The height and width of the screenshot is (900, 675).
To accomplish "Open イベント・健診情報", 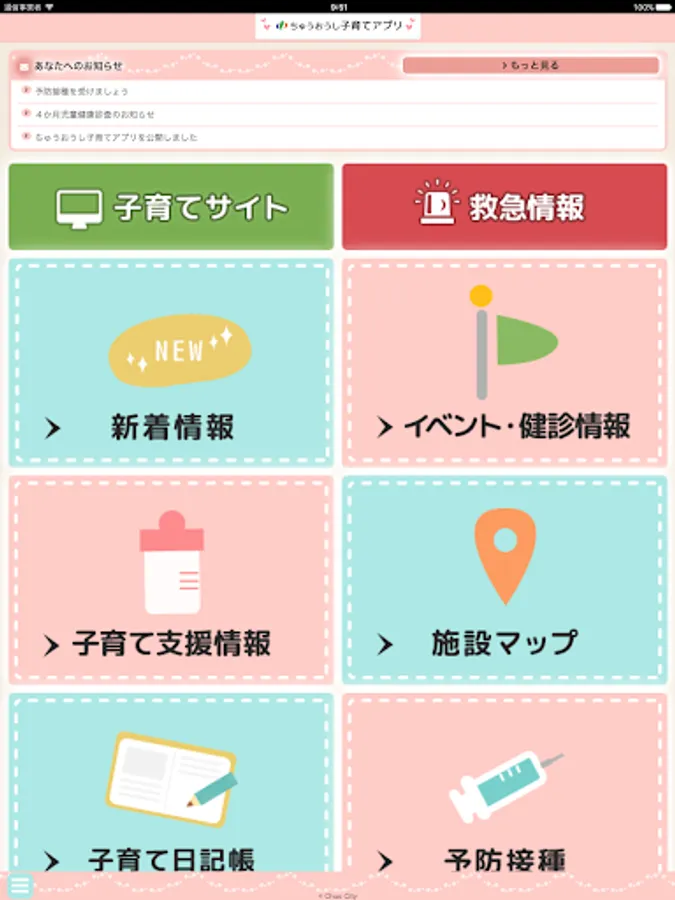I will tap(504, 364).
